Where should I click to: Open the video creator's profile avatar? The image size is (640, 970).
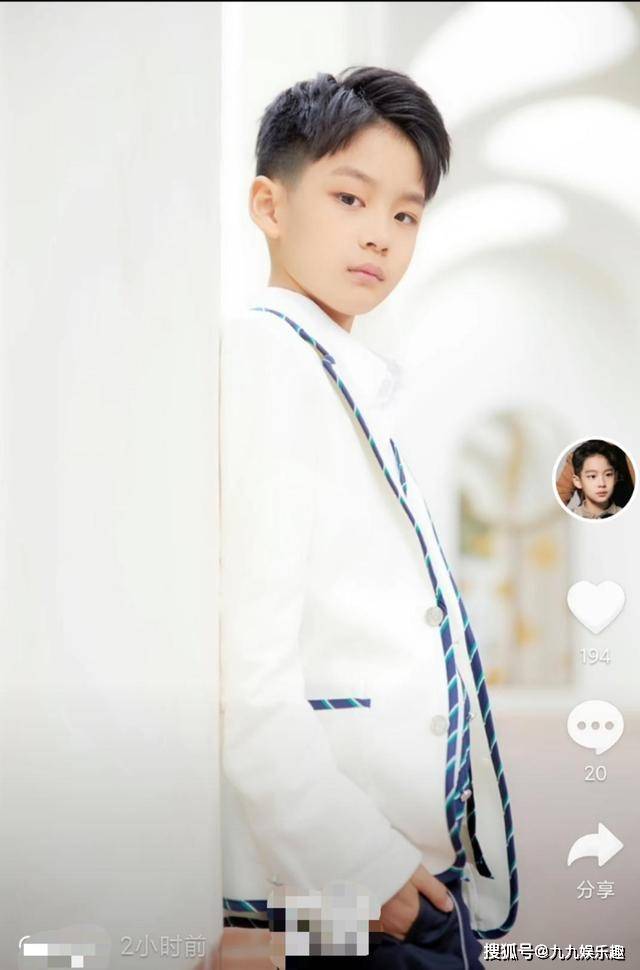pos(595,479)
